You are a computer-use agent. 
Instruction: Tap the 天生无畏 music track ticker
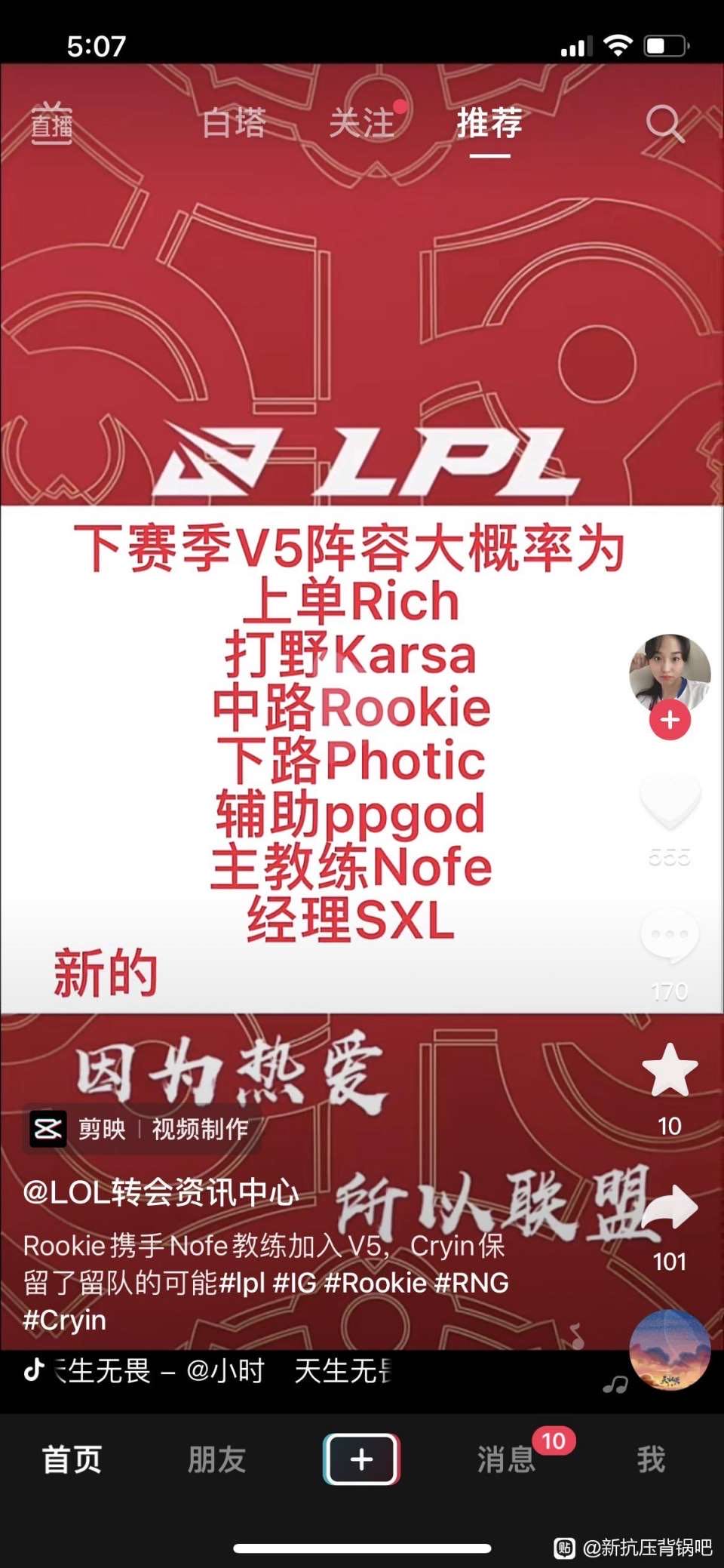coord(211,1370)
